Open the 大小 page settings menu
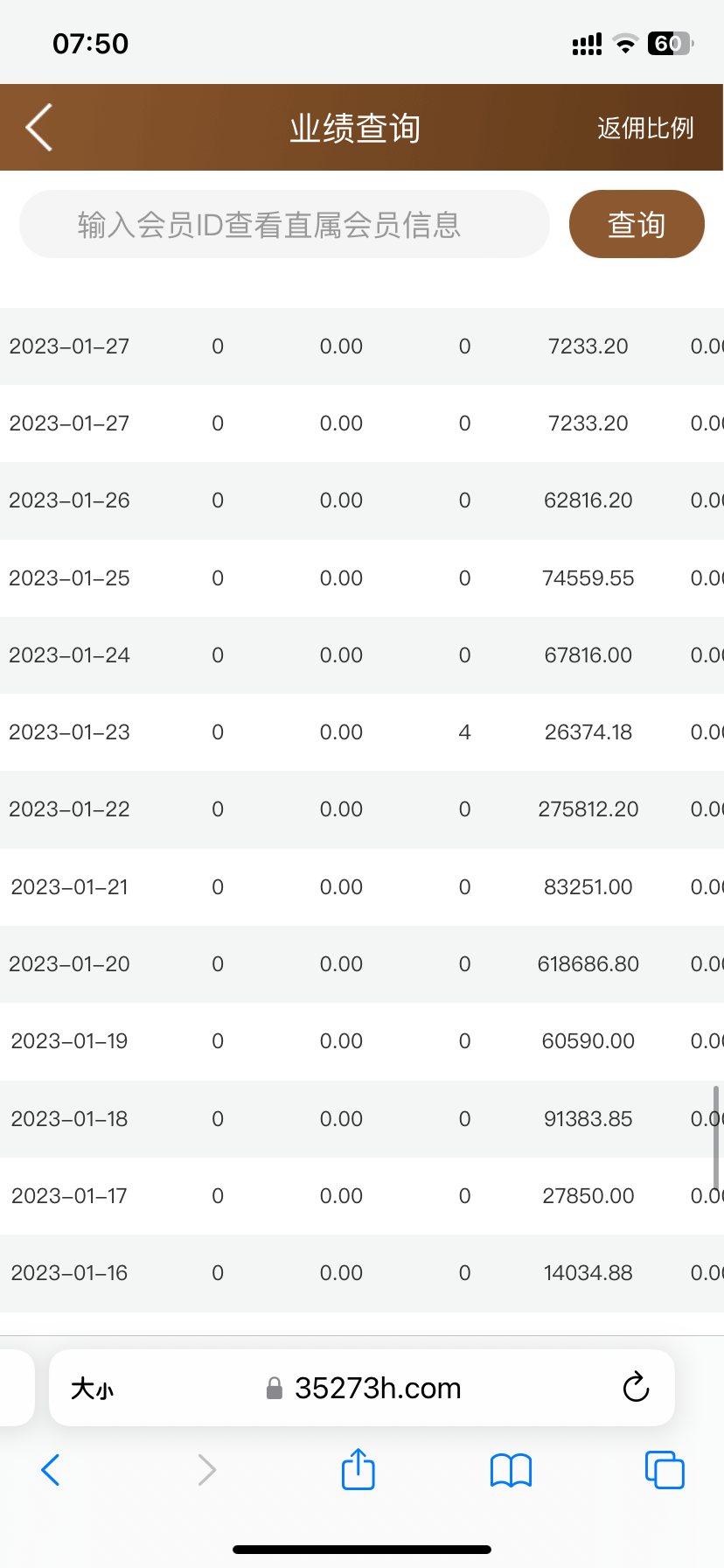The width and height of the screenshot is (724, 1568). tap(92, 1389)
